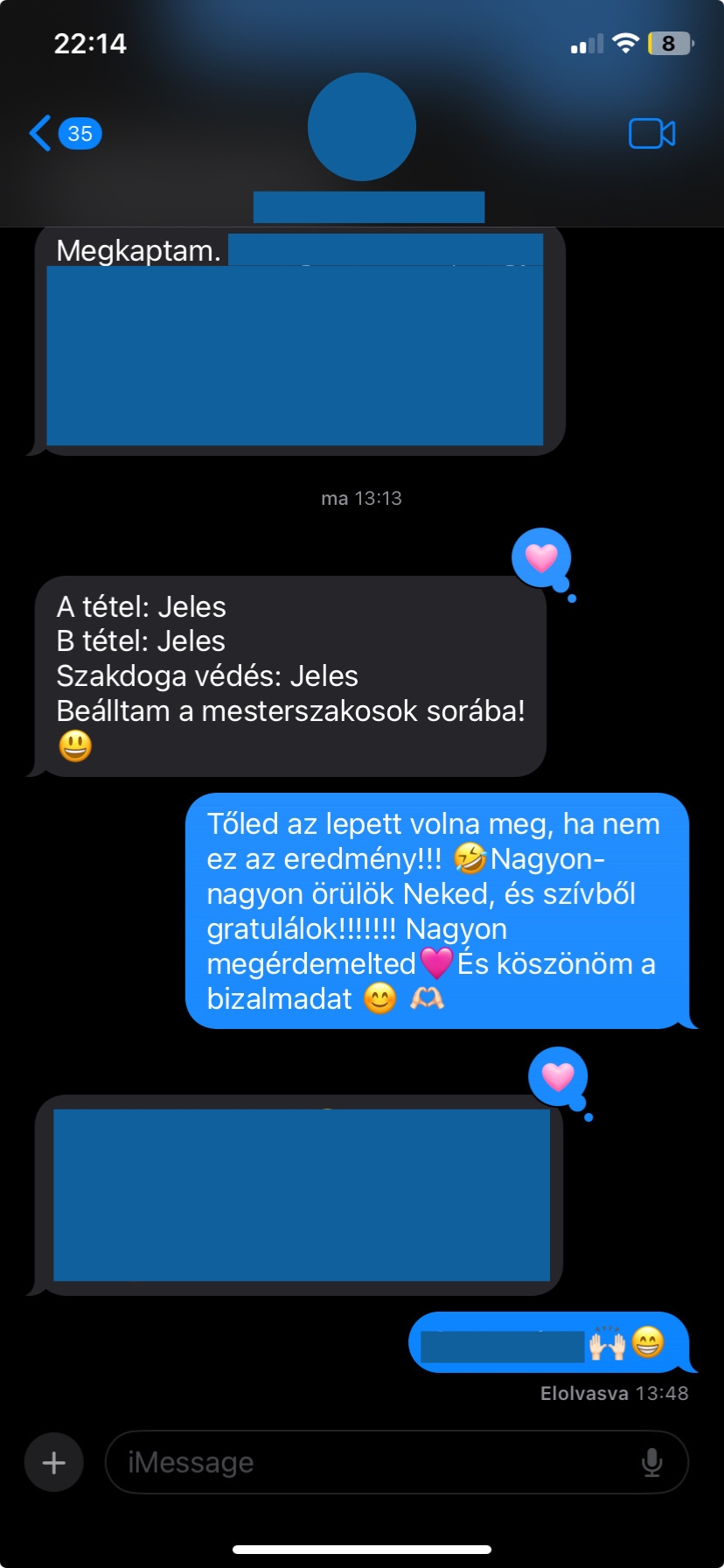Focus the iMessage text field

click(376, 1462)
